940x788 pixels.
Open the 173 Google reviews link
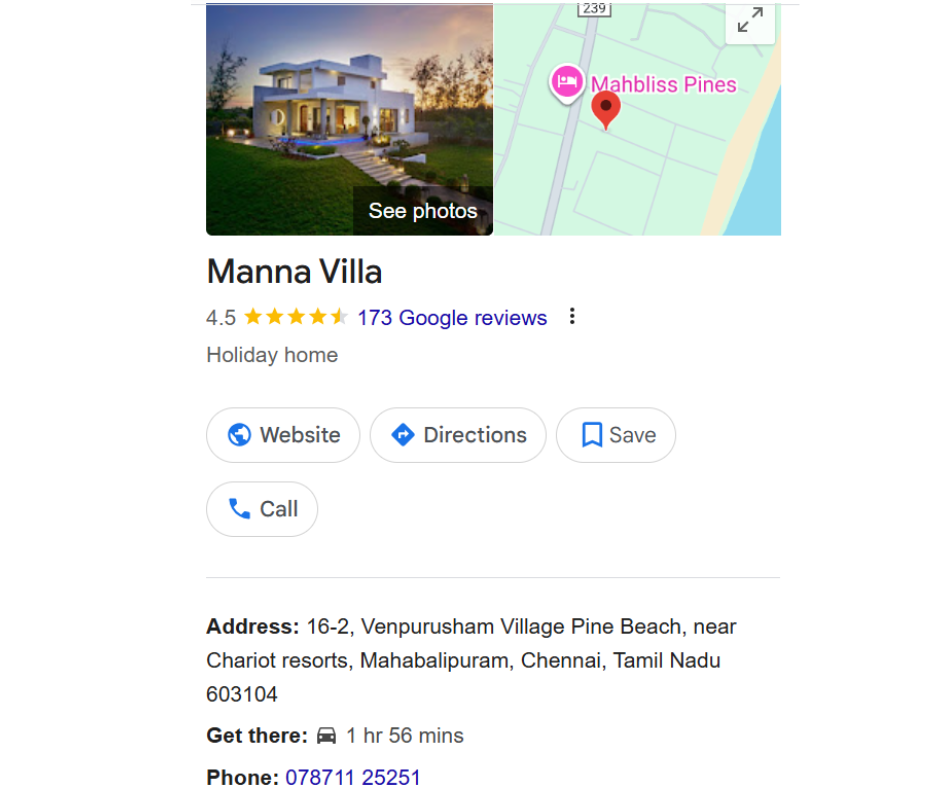click(x=451, y=318)
